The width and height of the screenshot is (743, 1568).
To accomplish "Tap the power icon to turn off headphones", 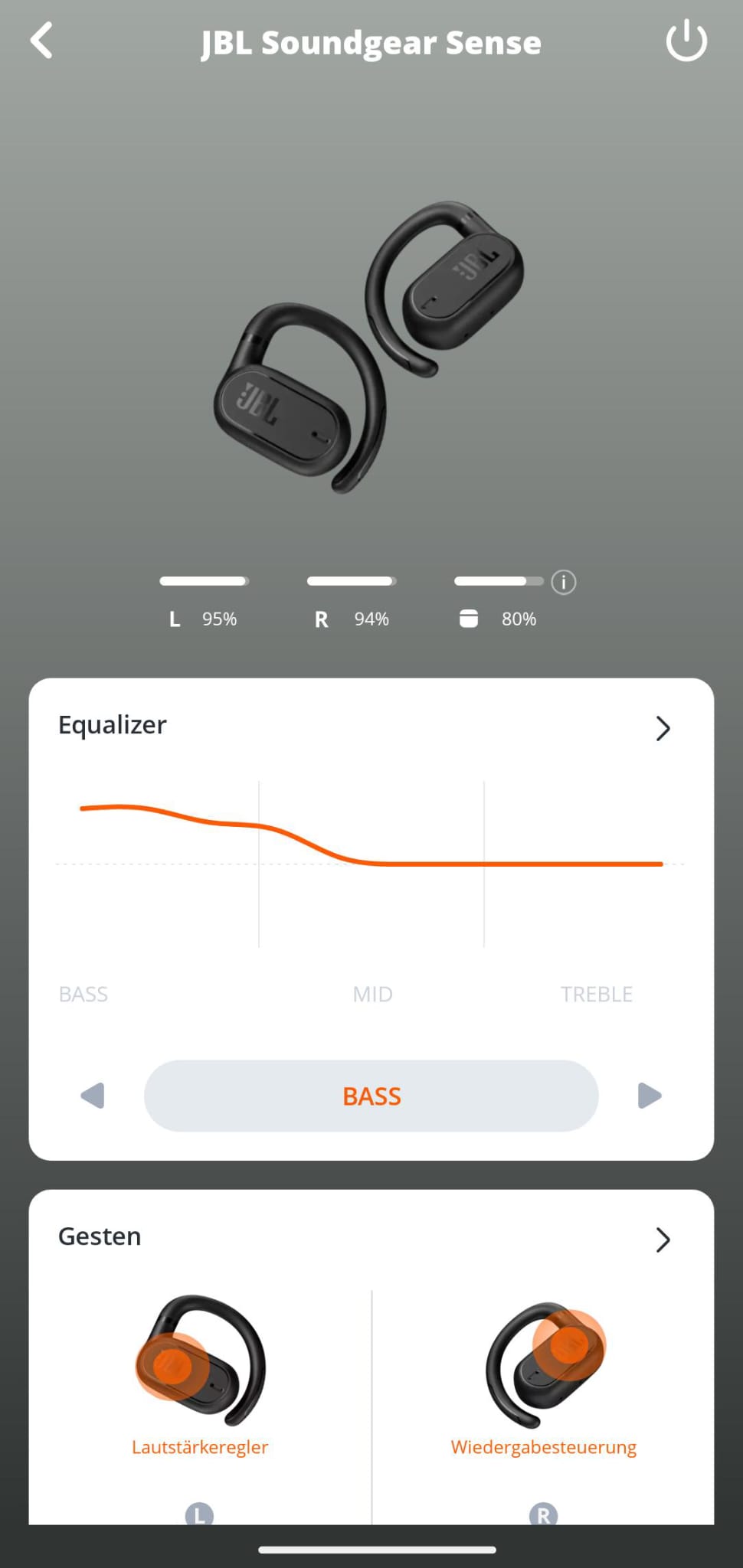I will (686, 41).
